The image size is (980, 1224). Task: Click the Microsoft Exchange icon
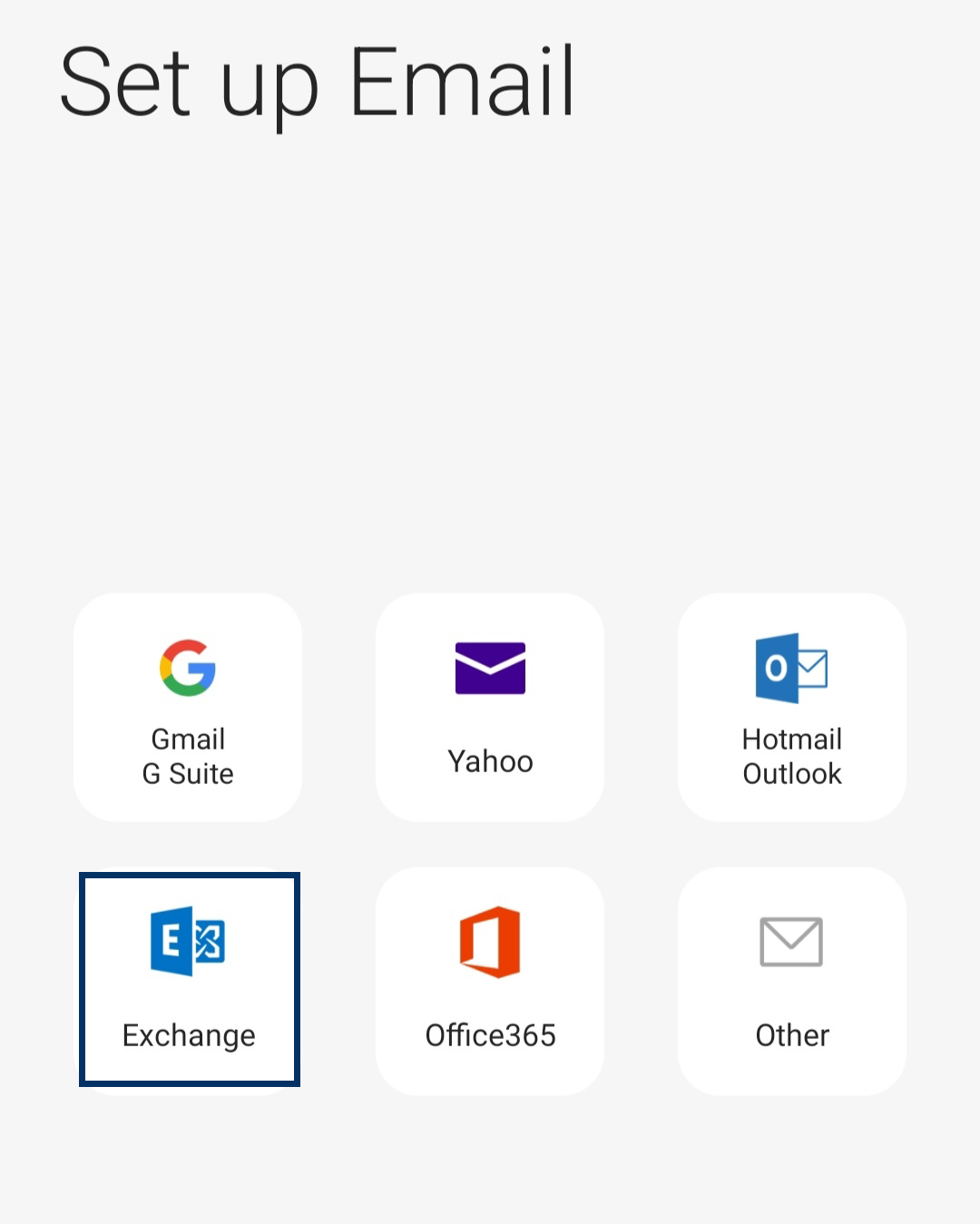click(x=188, y=942)
